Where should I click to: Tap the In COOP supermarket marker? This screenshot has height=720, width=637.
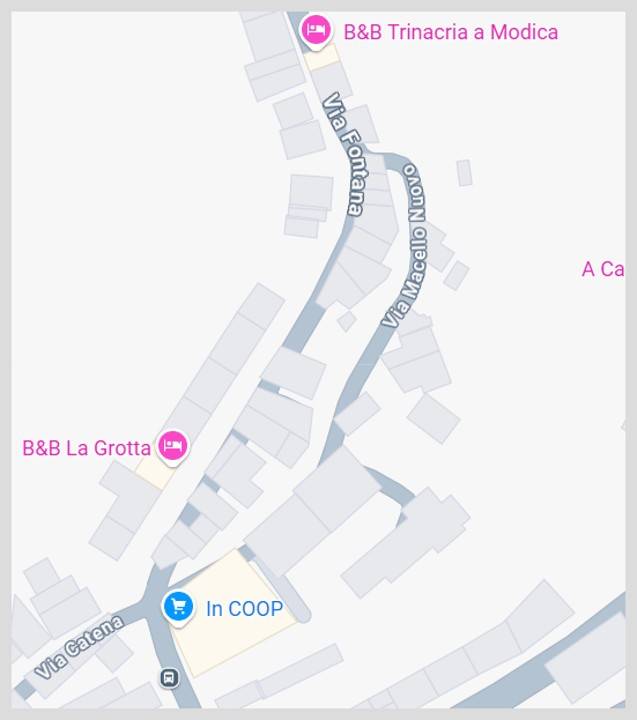coord(178,606)
